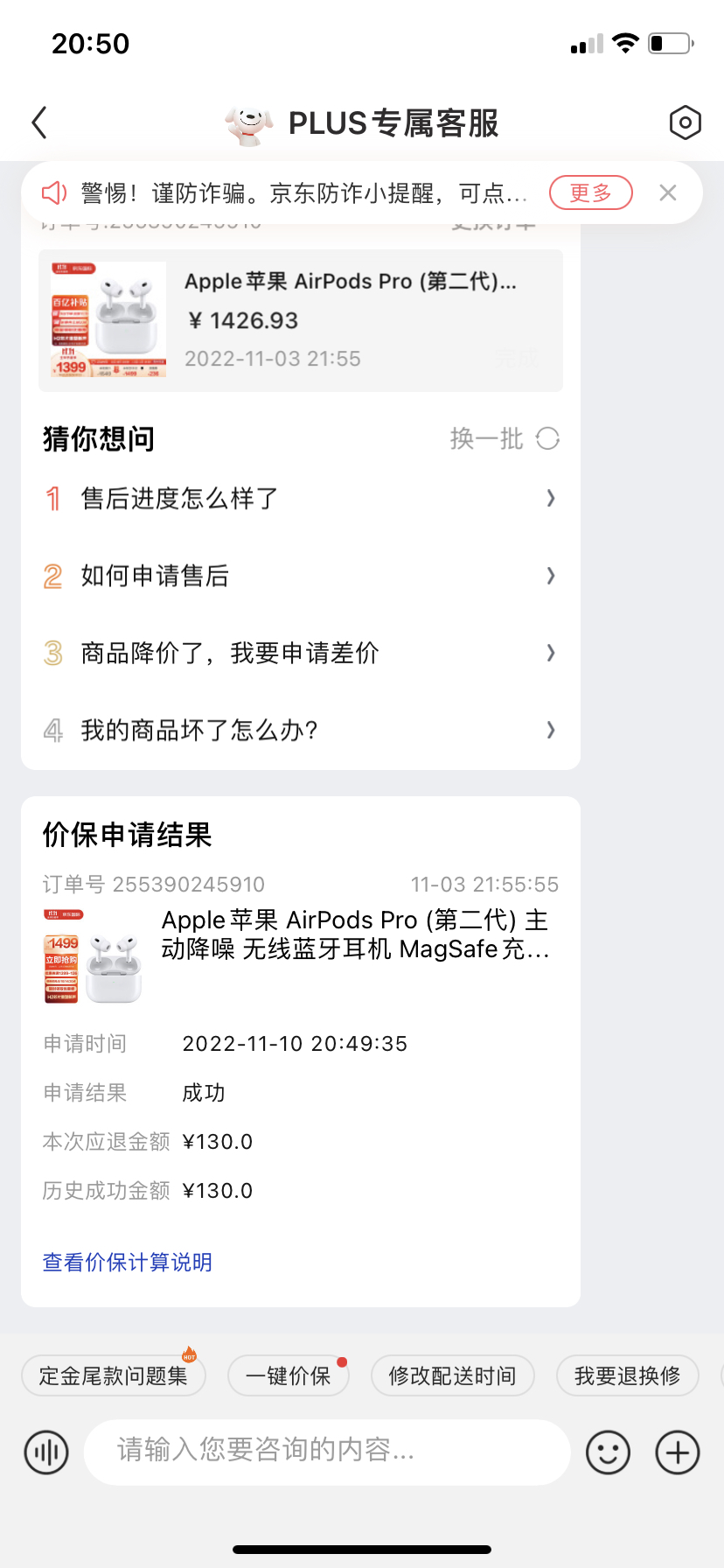Screen dimensions: 724x1568
Task: Open 查看价保计算说明 link
Action: click(x=128, y=1262)
